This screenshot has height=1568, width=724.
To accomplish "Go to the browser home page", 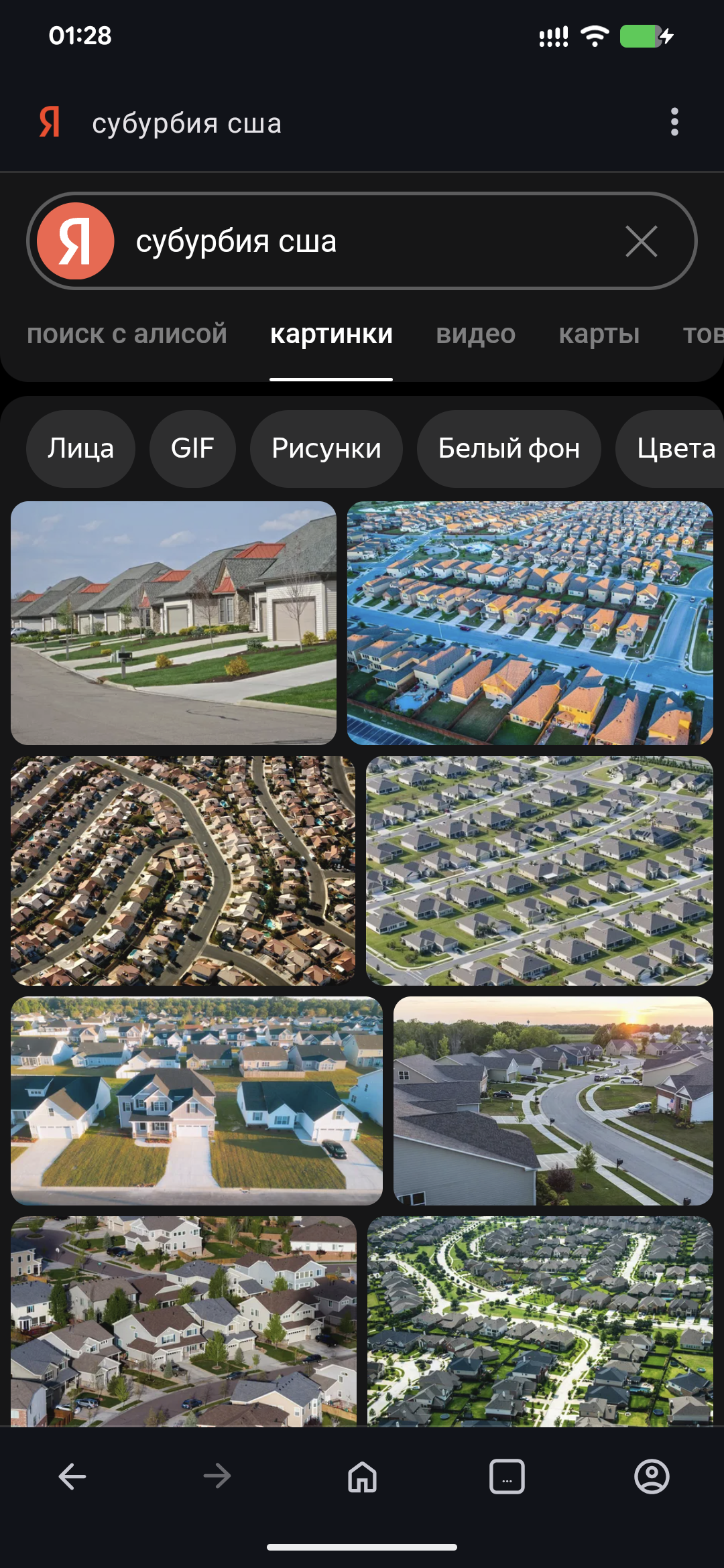I will [x=362, y=1476].
